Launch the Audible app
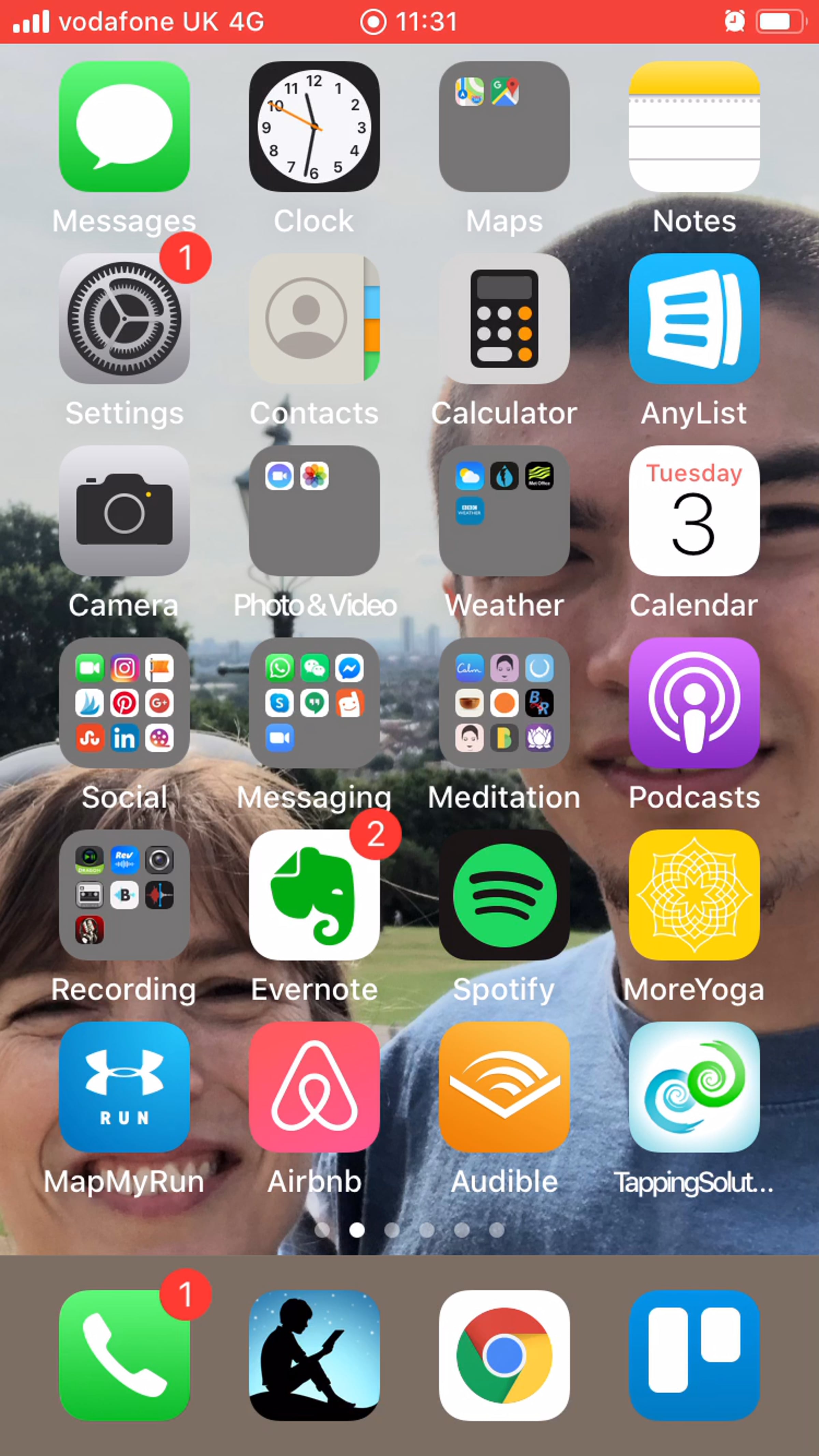Viewport: 819px width, 1456px height. coord(504,1087)
